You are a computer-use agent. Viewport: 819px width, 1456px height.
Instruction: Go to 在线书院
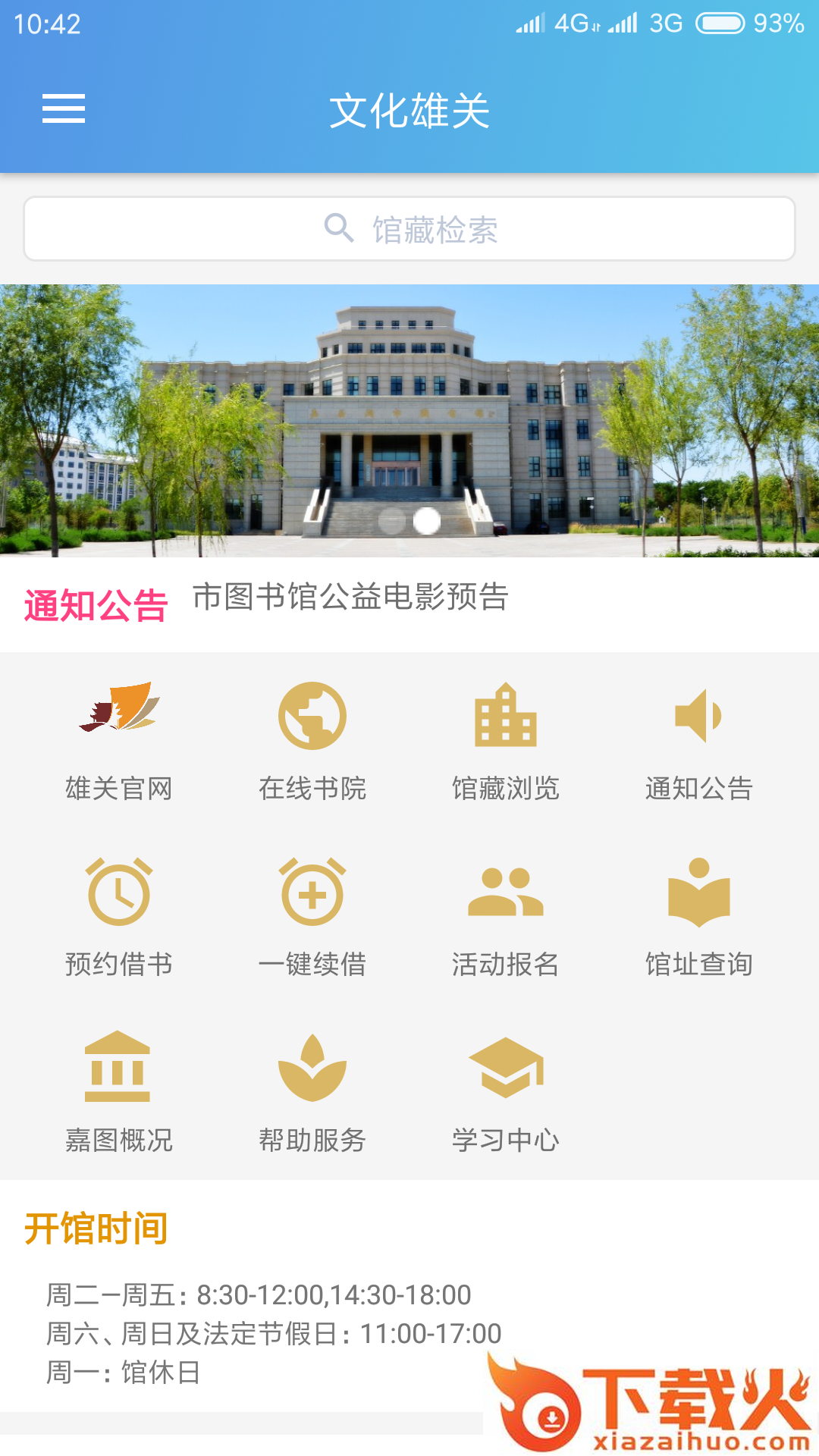[x=312, y=739]
